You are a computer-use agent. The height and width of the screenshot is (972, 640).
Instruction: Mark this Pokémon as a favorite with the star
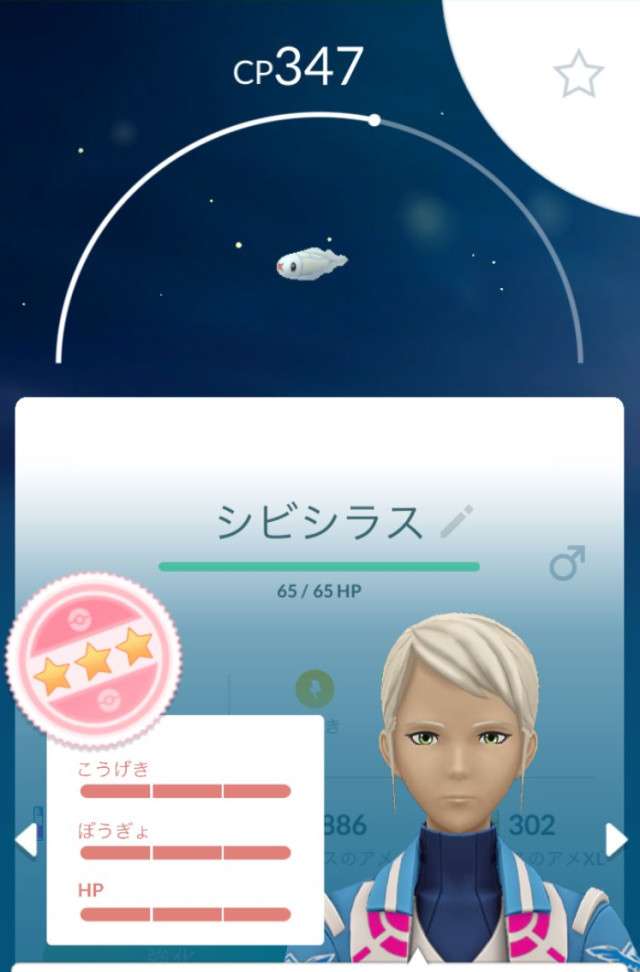(x=579, y=74)
